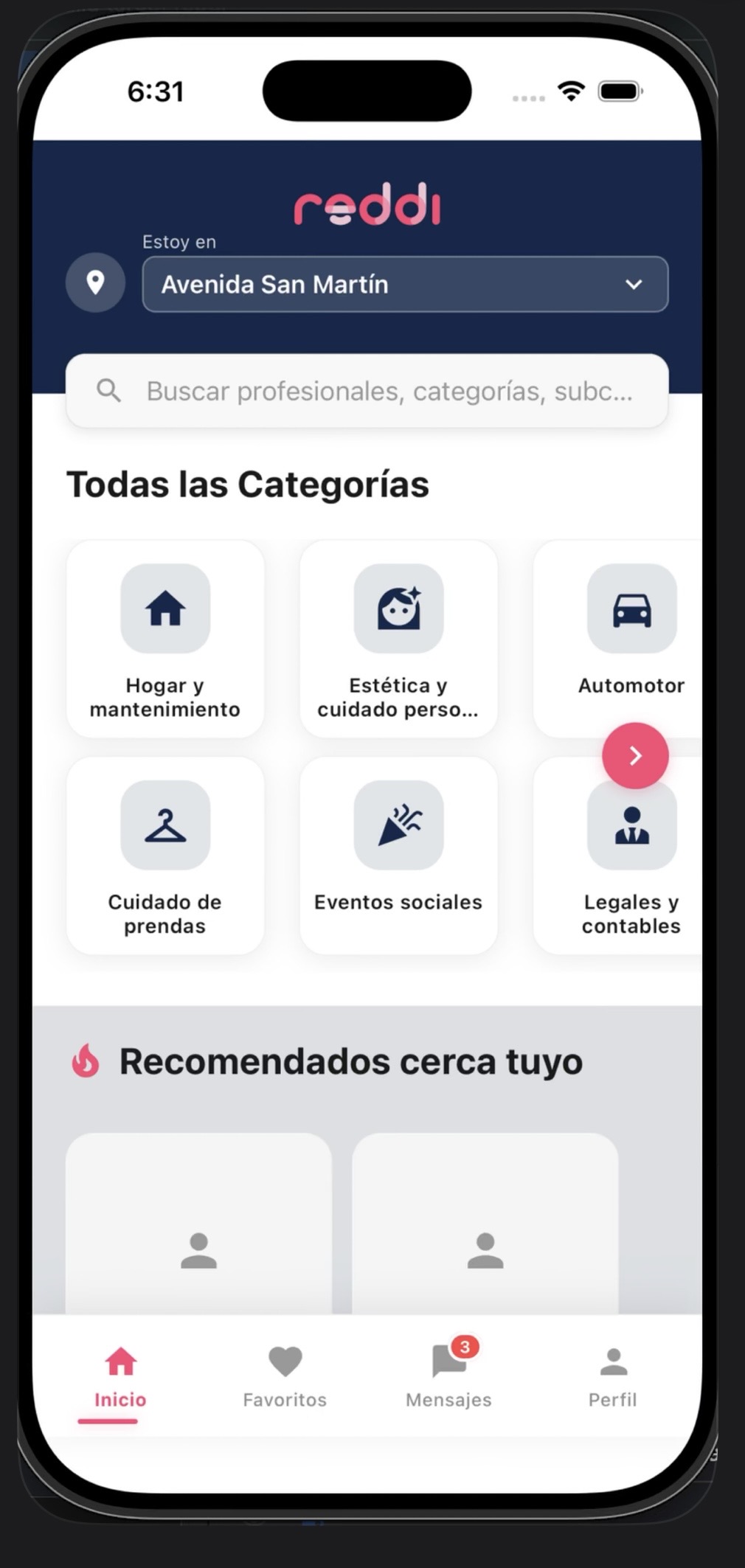Image resolution: width=745 pixels, height=1568 pixels.
Task: Open the first recommended professional card
Action: [198, 1224]
